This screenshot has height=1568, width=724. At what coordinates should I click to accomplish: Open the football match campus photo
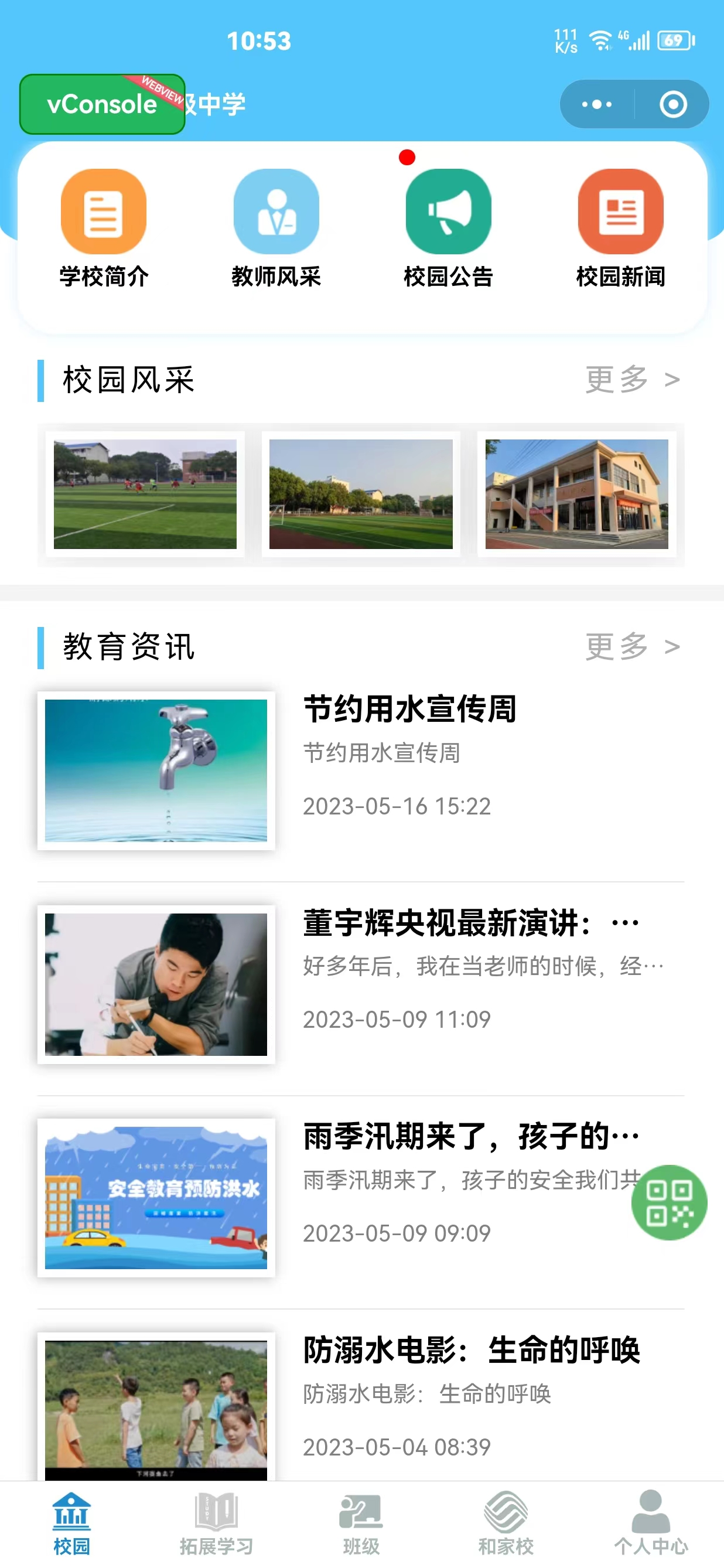[145, 493]
